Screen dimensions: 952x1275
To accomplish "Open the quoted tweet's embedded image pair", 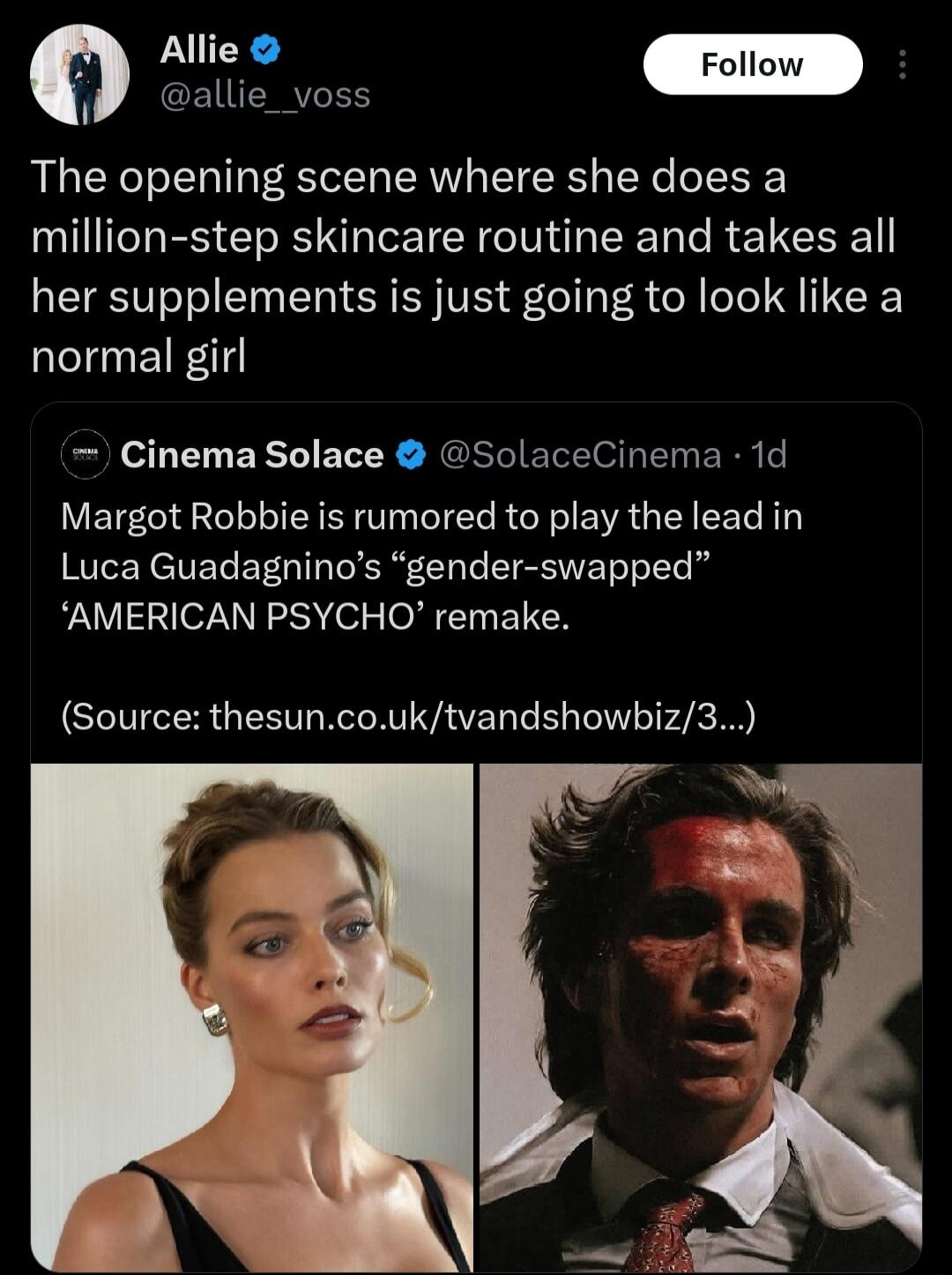I will click(476, 1014).
